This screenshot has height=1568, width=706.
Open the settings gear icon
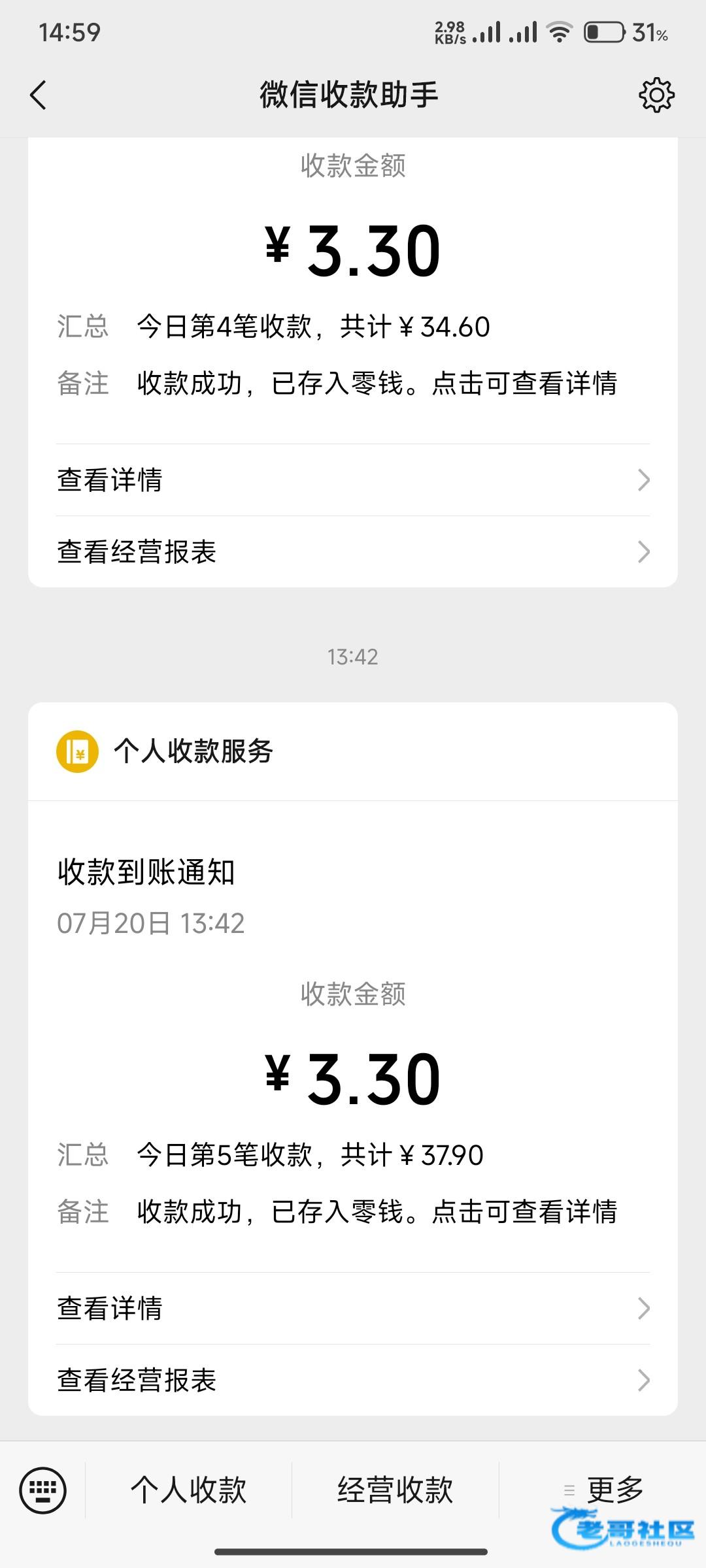tap(656, 95)
